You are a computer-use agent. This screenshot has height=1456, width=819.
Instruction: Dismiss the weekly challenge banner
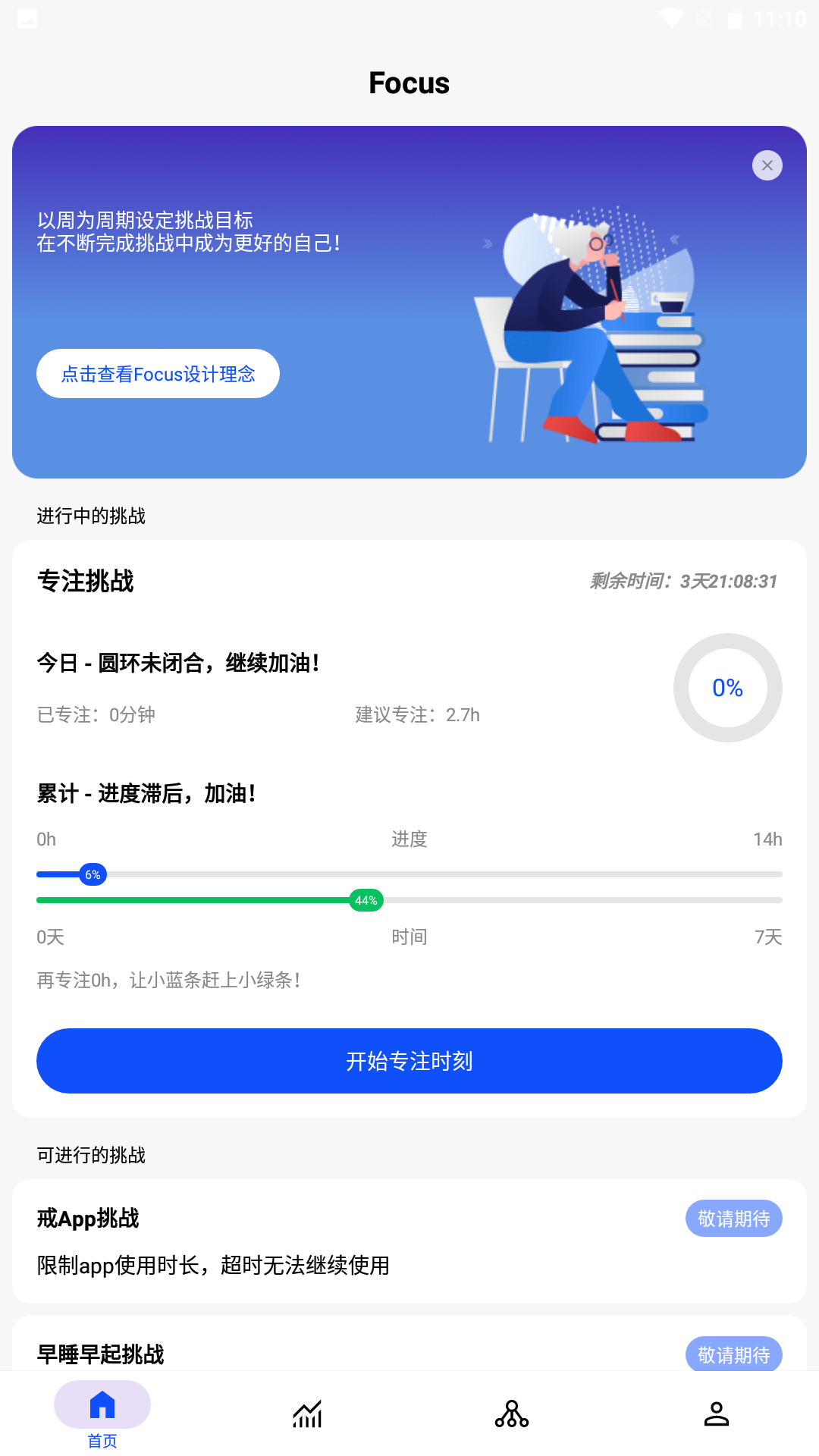click(767, 165)
